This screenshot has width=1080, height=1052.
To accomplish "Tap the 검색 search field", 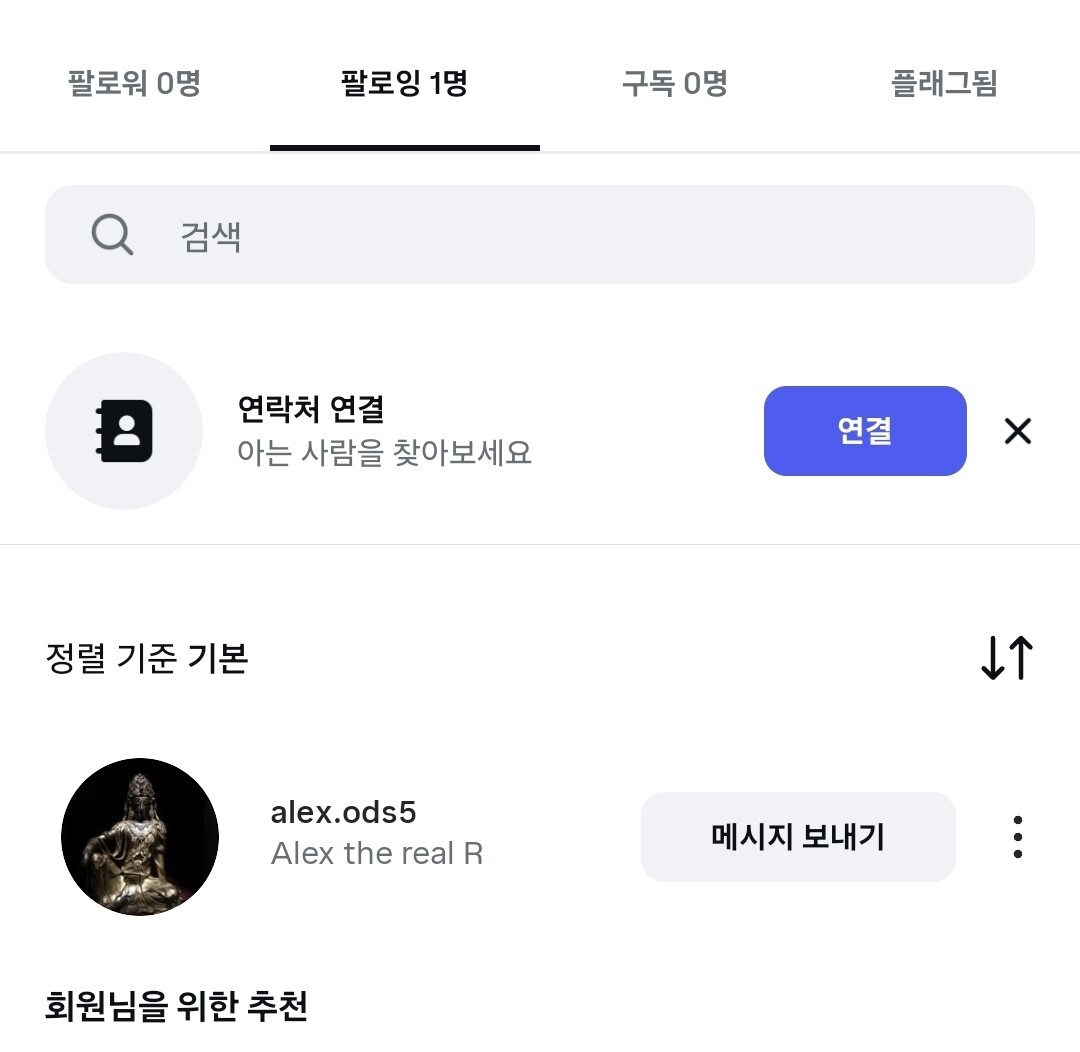I will point(540,234).
